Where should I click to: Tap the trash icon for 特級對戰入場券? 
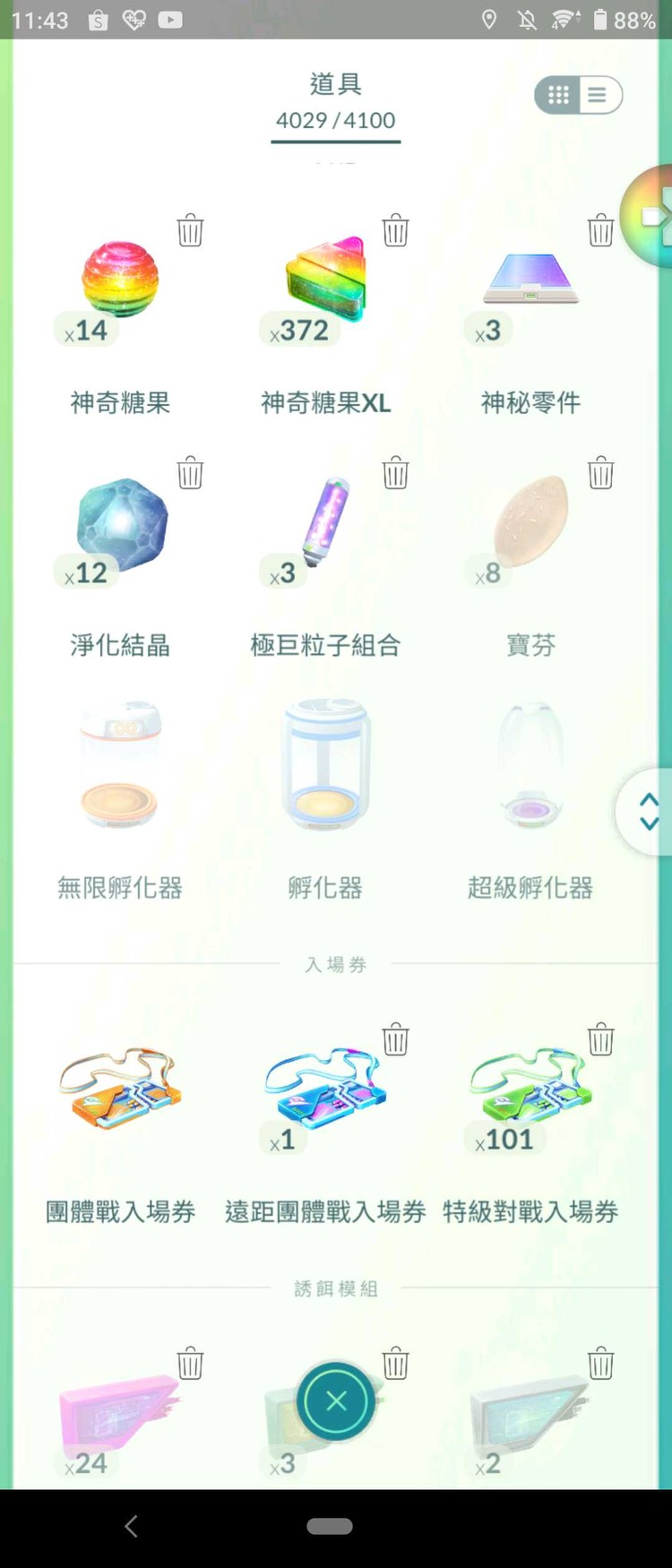point(600,1039)
